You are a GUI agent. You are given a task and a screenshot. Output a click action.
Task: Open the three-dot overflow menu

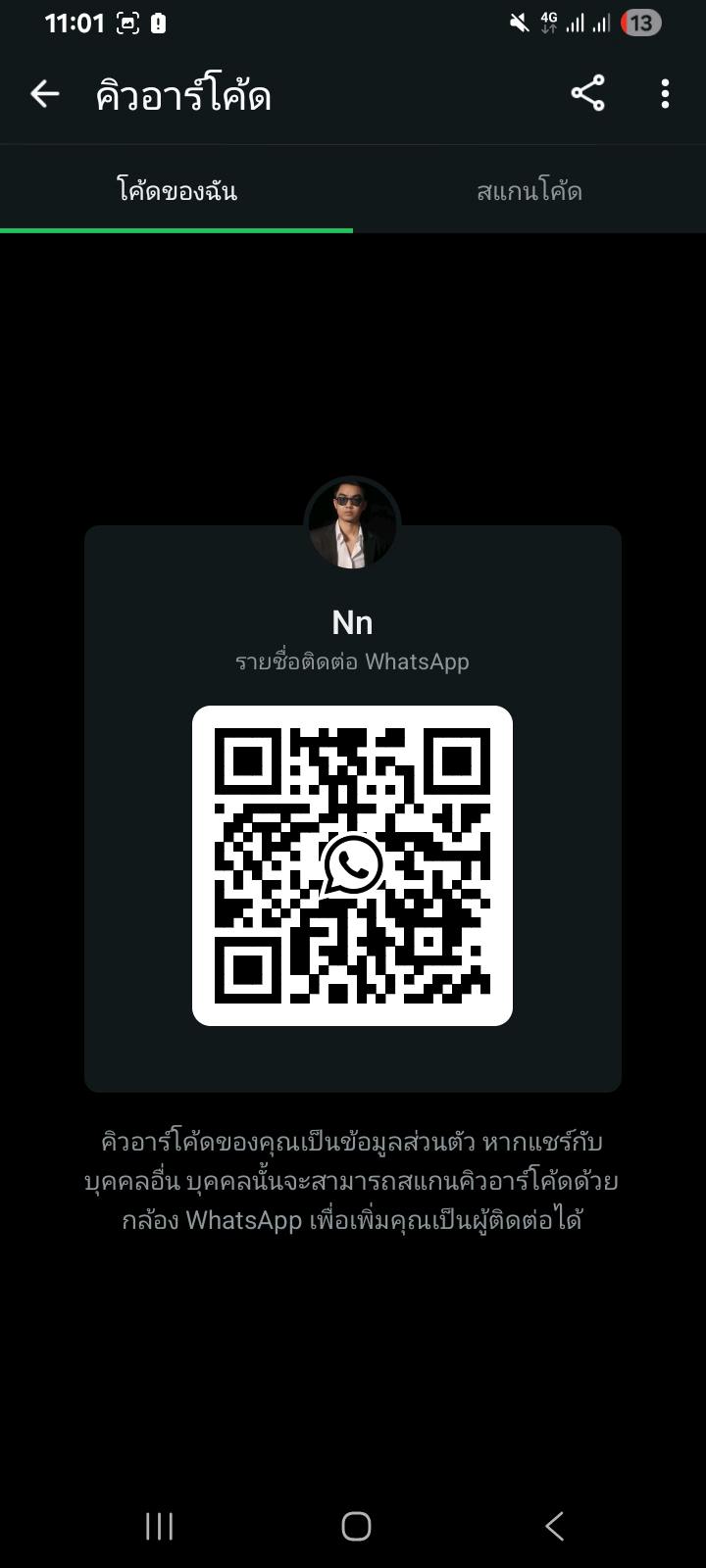(x=665, y=94)
